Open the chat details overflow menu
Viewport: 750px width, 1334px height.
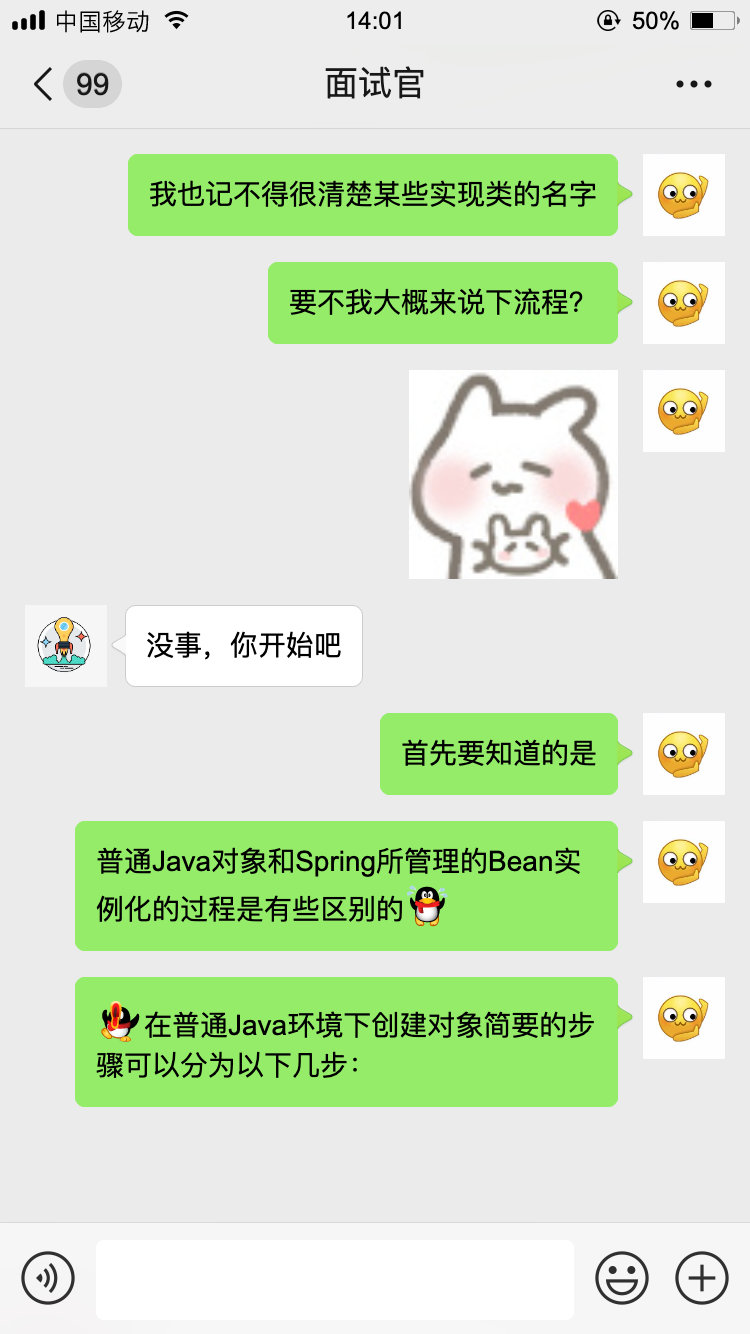pos(693,84)
